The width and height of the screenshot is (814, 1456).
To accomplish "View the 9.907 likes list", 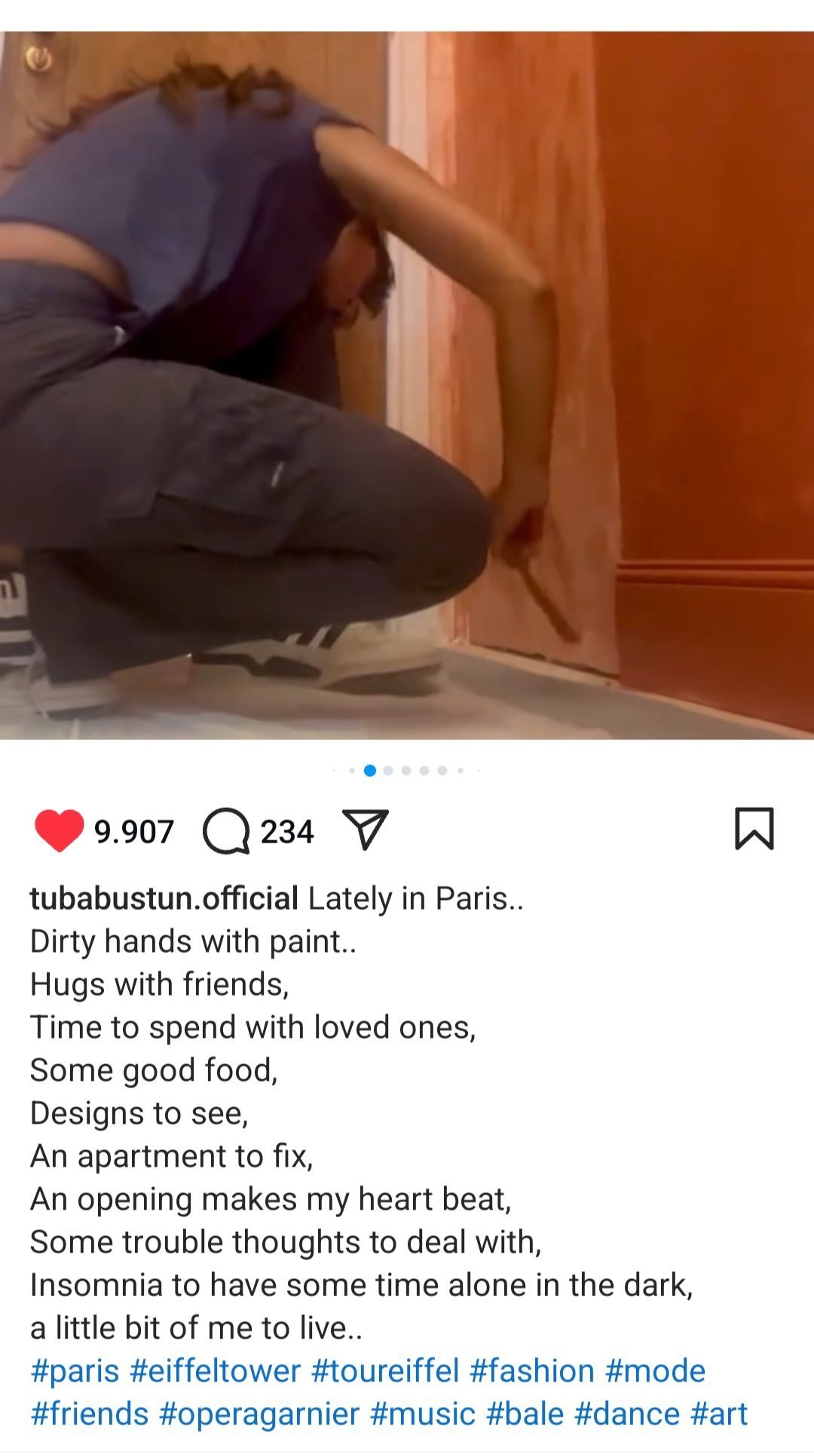I will tap(134, 832).
